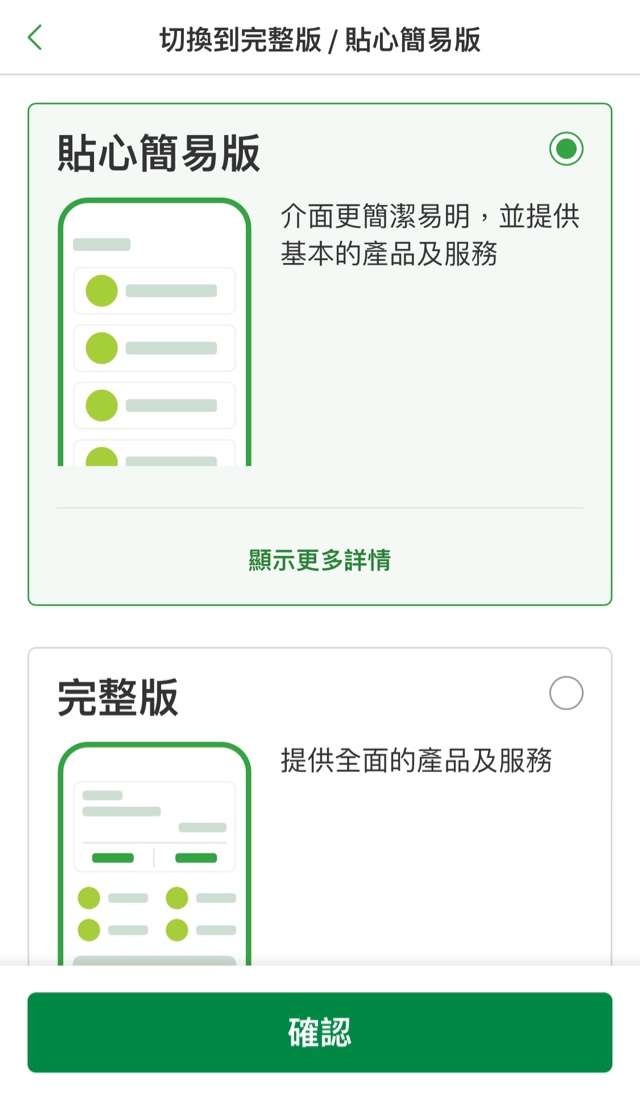This screenshot has width=640, height=1100.
Task: Go back using the green arrow
Action: (x=35, y=38)
